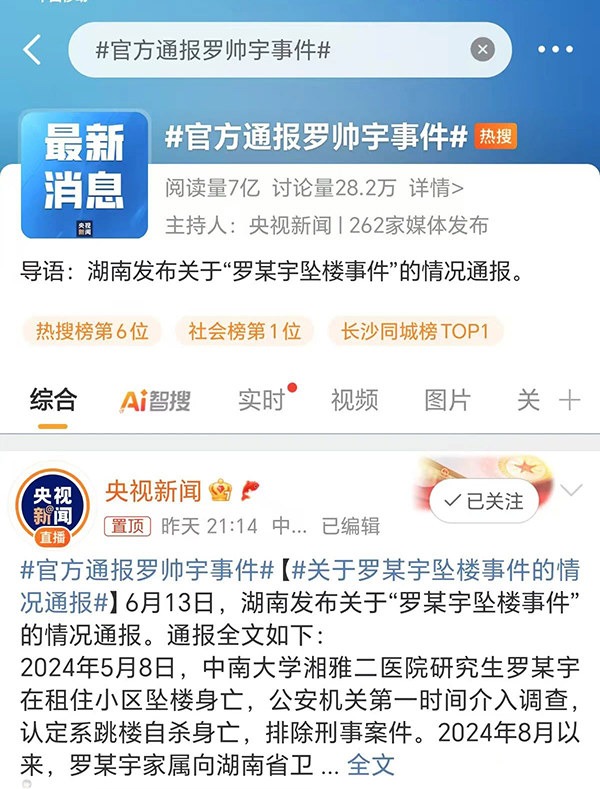Clear the search text
The height and width of the screenshot is (789, 600).
point(482,49)
